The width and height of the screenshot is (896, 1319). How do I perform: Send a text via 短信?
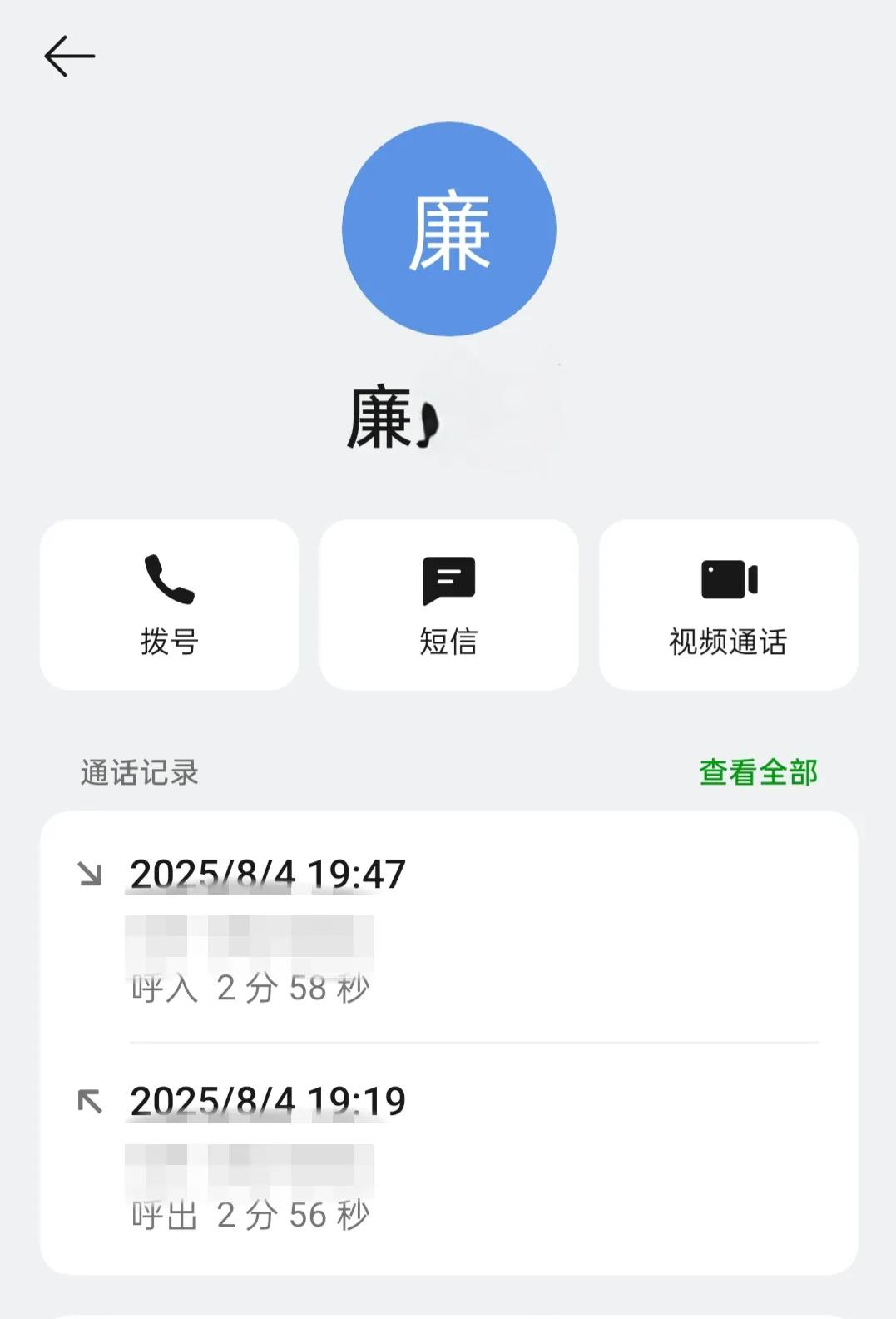point(448,605)
